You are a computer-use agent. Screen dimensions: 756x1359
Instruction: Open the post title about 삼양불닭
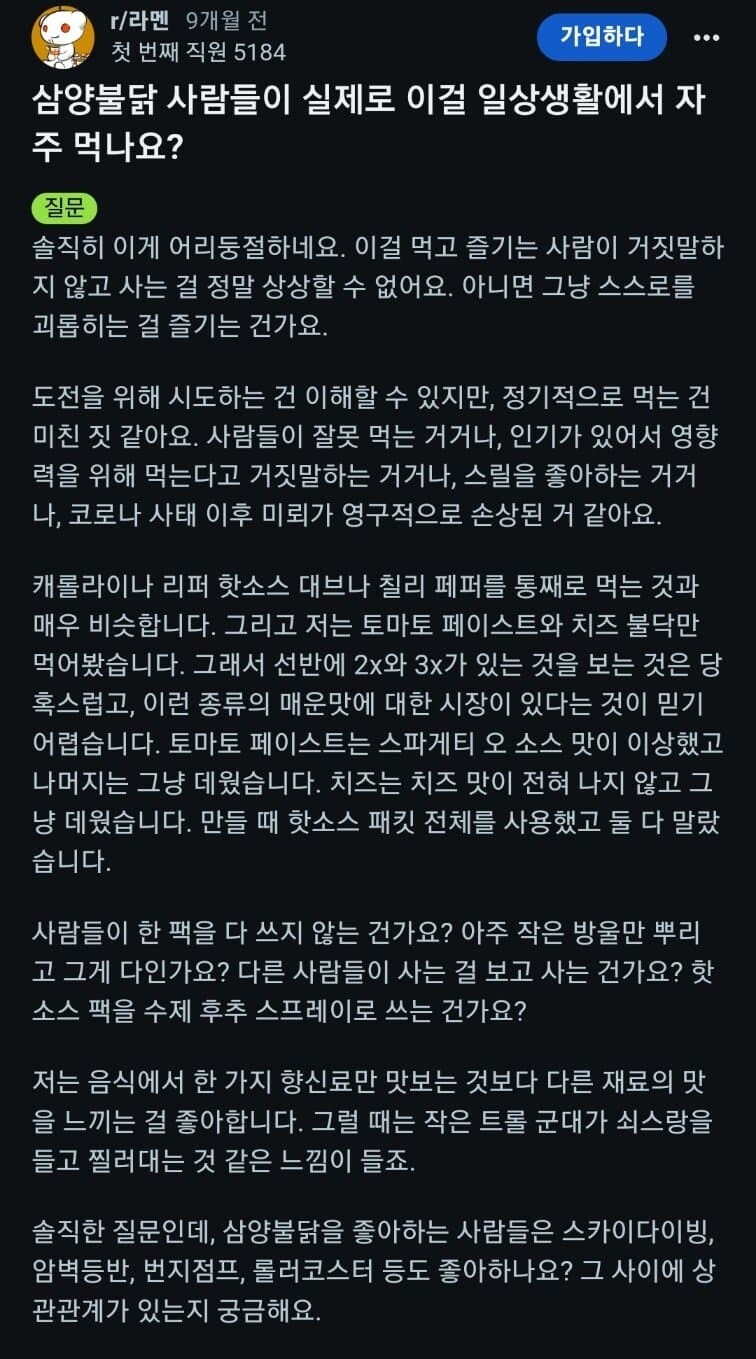(378, 117)
